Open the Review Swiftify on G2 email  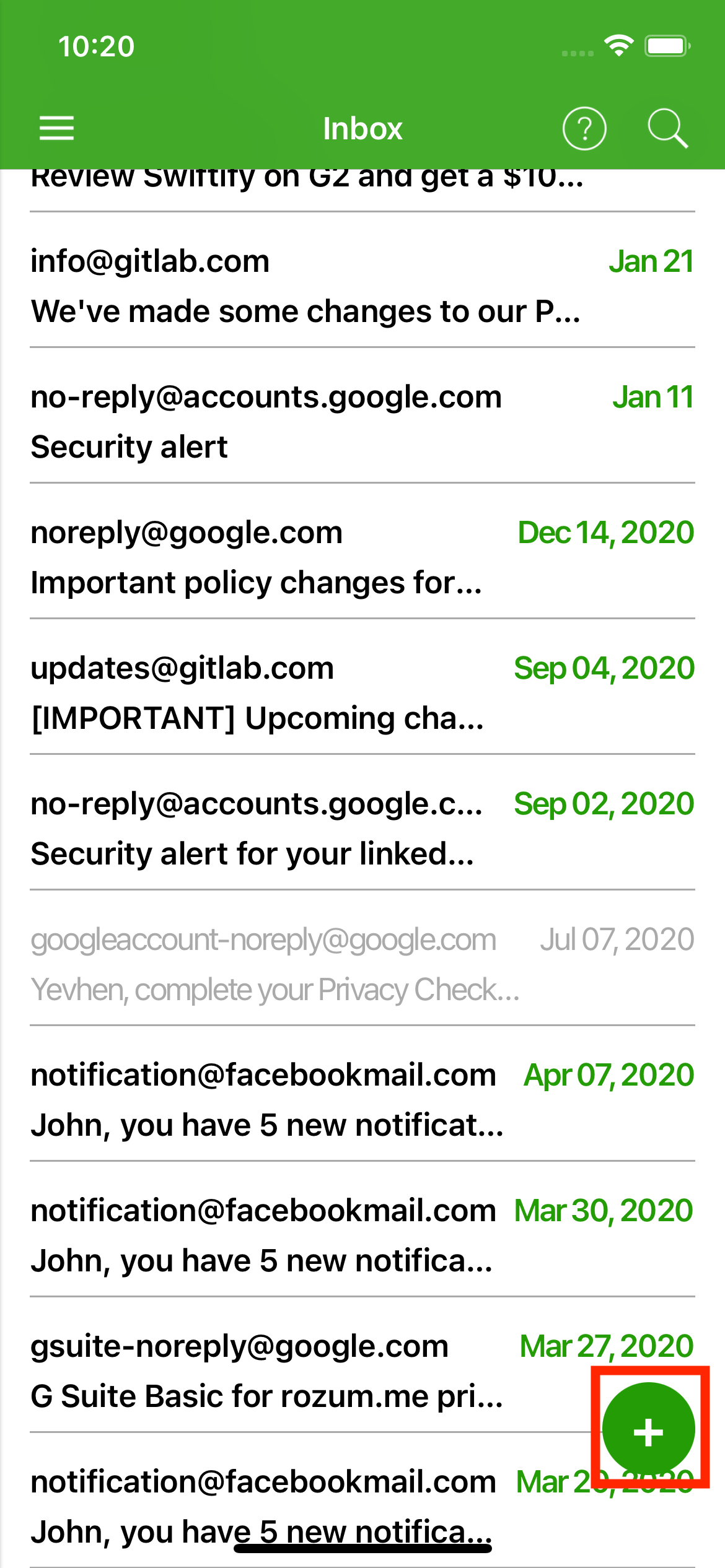(362, 190)
